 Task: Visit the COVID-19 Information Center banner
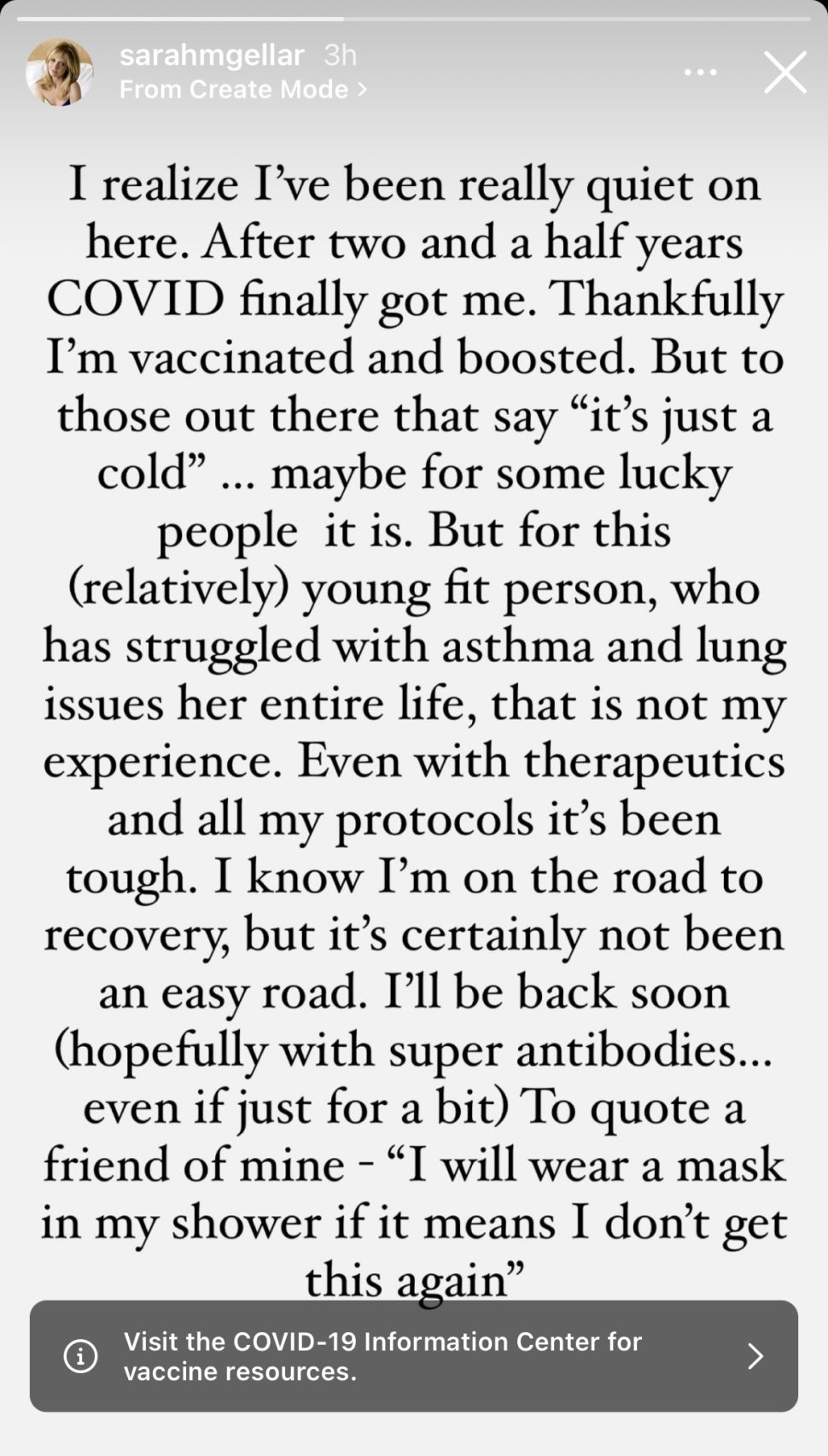pyautogui.click(x=414, y=1355)
